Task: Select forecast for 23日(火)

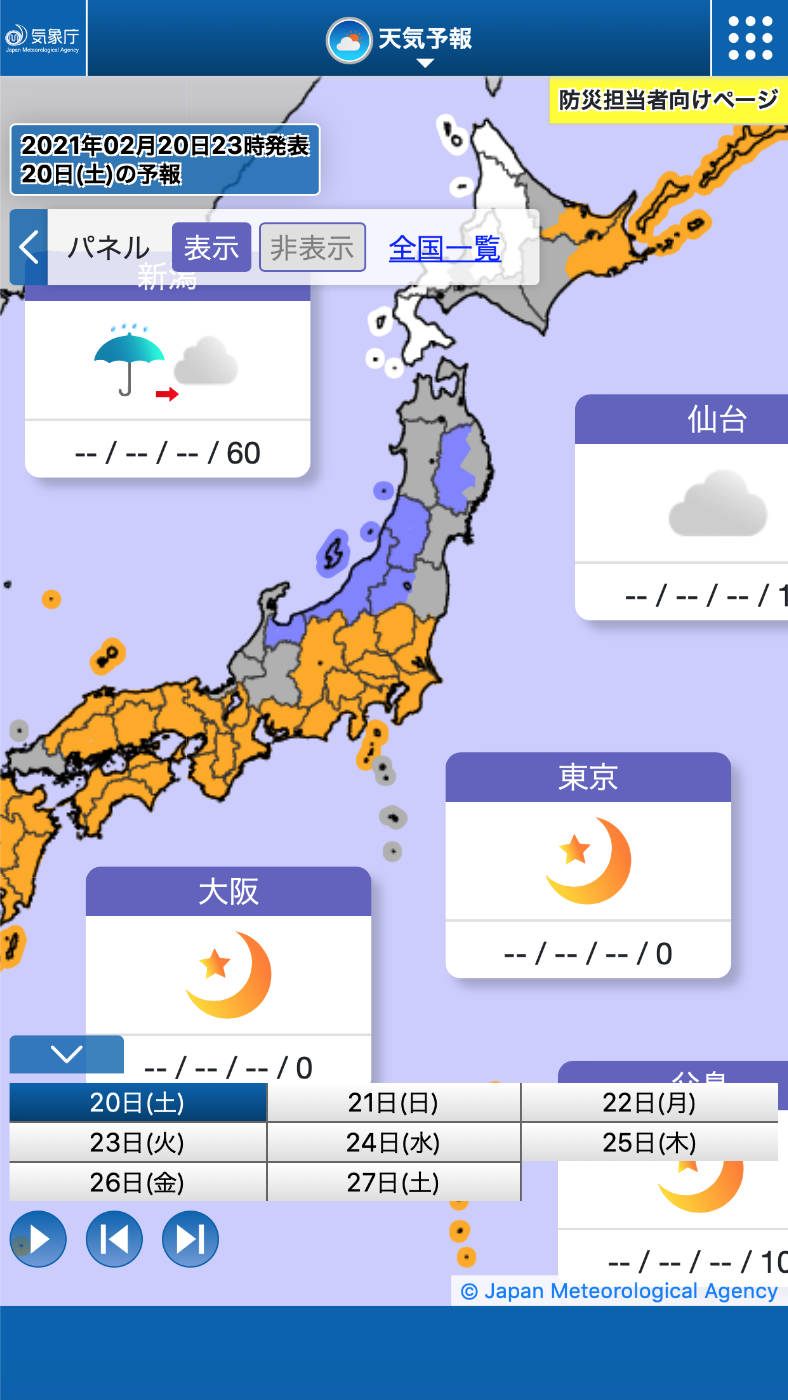Action: coord(138,1142)
